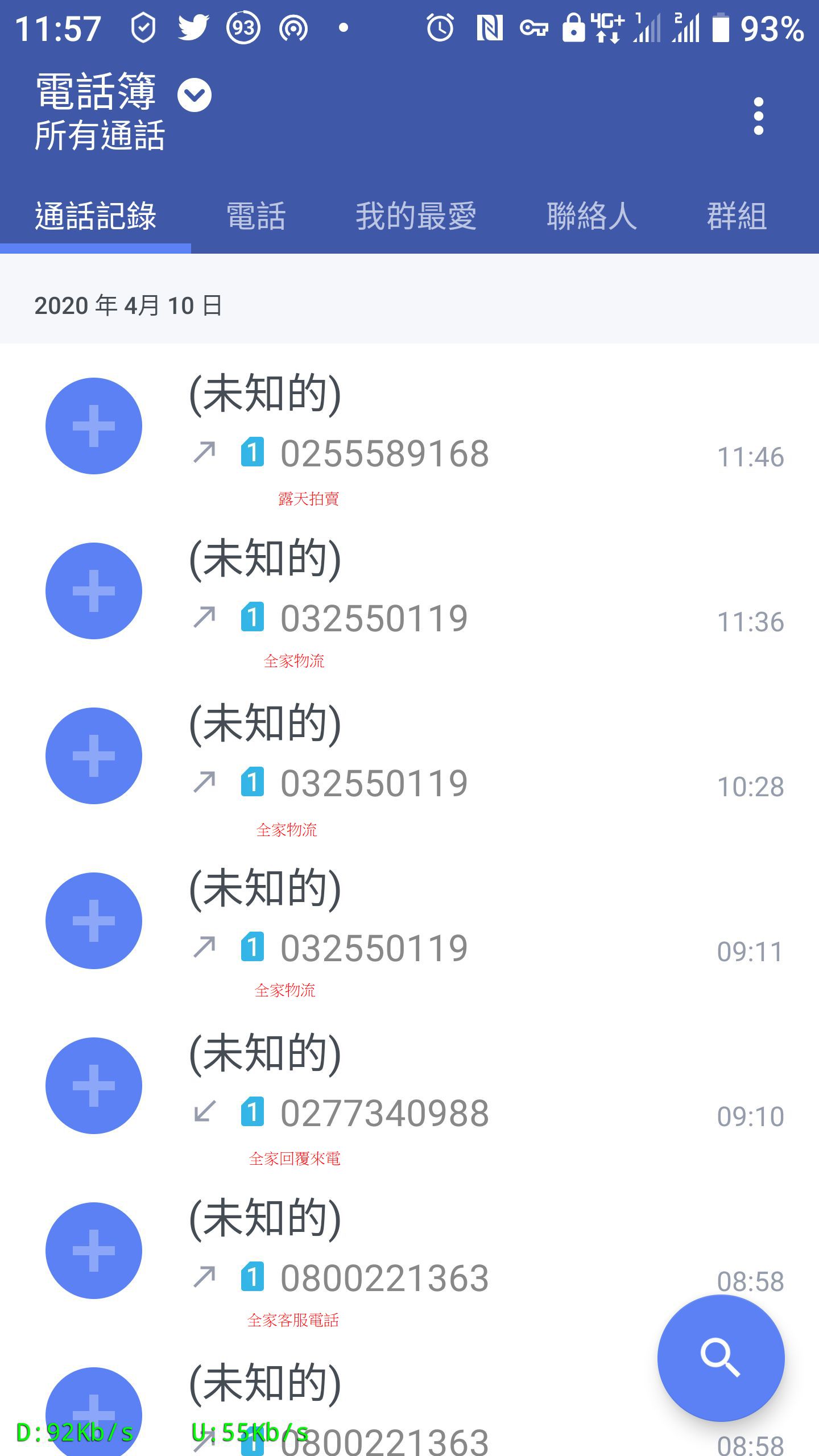Tap the floating search button
Image resolution: width=819 pixels, height=1456 pixels.
tap(721, 1358)
